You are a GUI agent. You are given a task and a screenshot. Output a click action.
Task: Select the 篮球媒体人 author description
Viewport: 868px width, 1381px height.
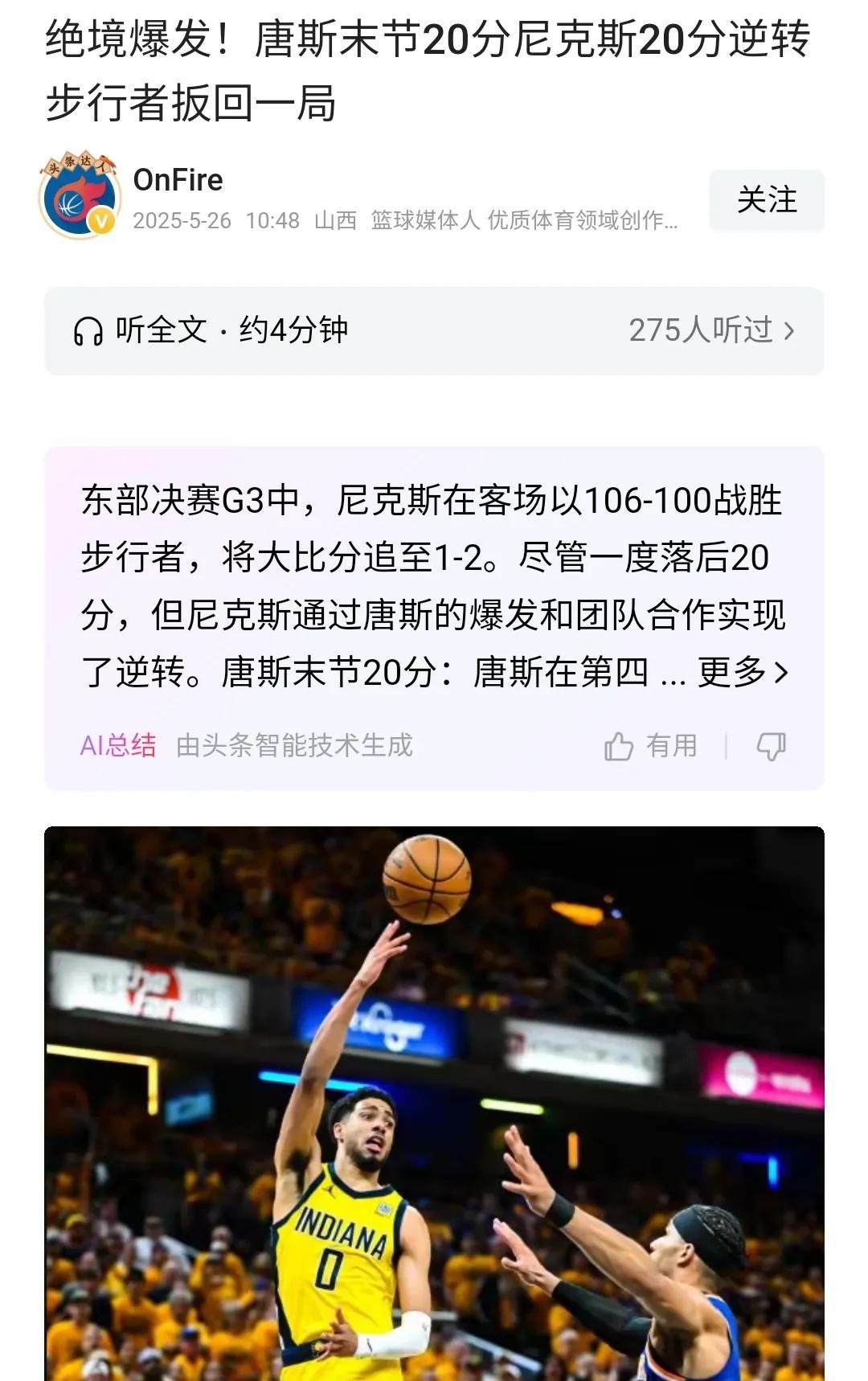422,217
